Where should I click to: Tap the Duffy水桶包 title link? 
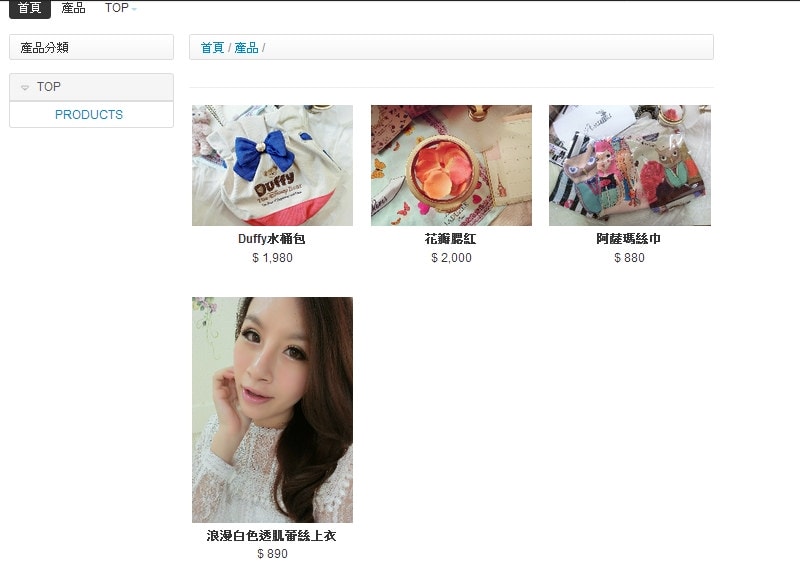[x=272, y=240]
